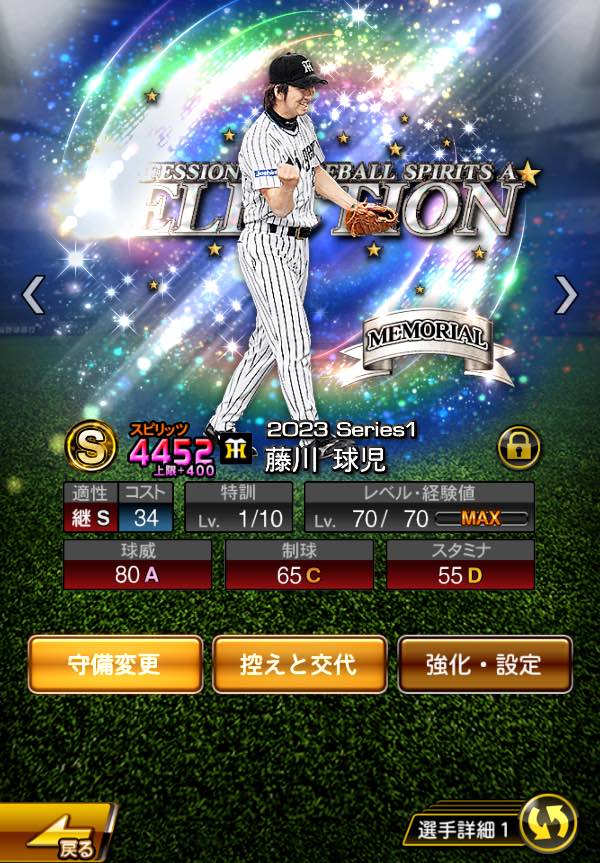Tap 控えと交代 to swap with bench
600x863 pixels.
pyautogui.click(x=299, y=664)
